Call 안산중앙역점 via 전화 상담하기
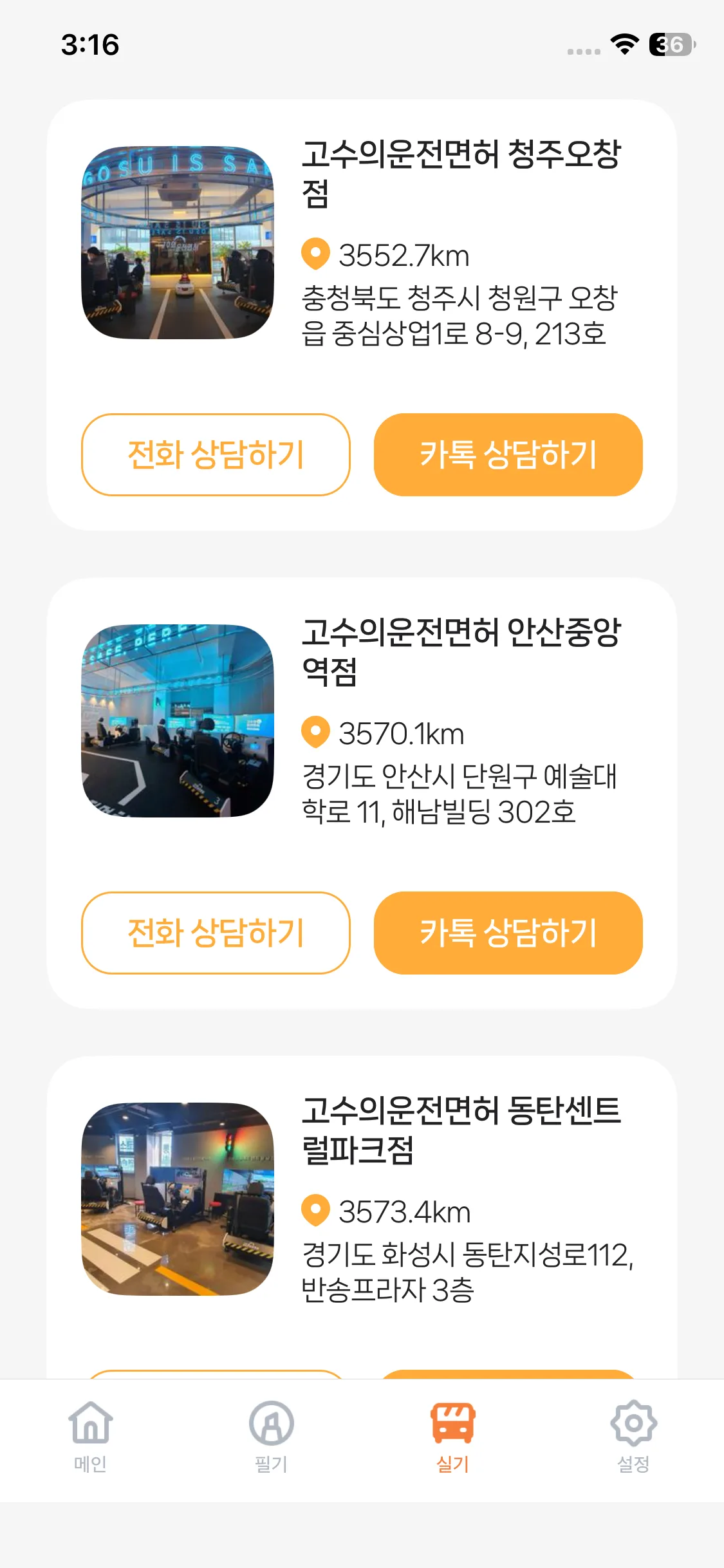Viewport: 724px width, 1568px height. tap(216, 933)
